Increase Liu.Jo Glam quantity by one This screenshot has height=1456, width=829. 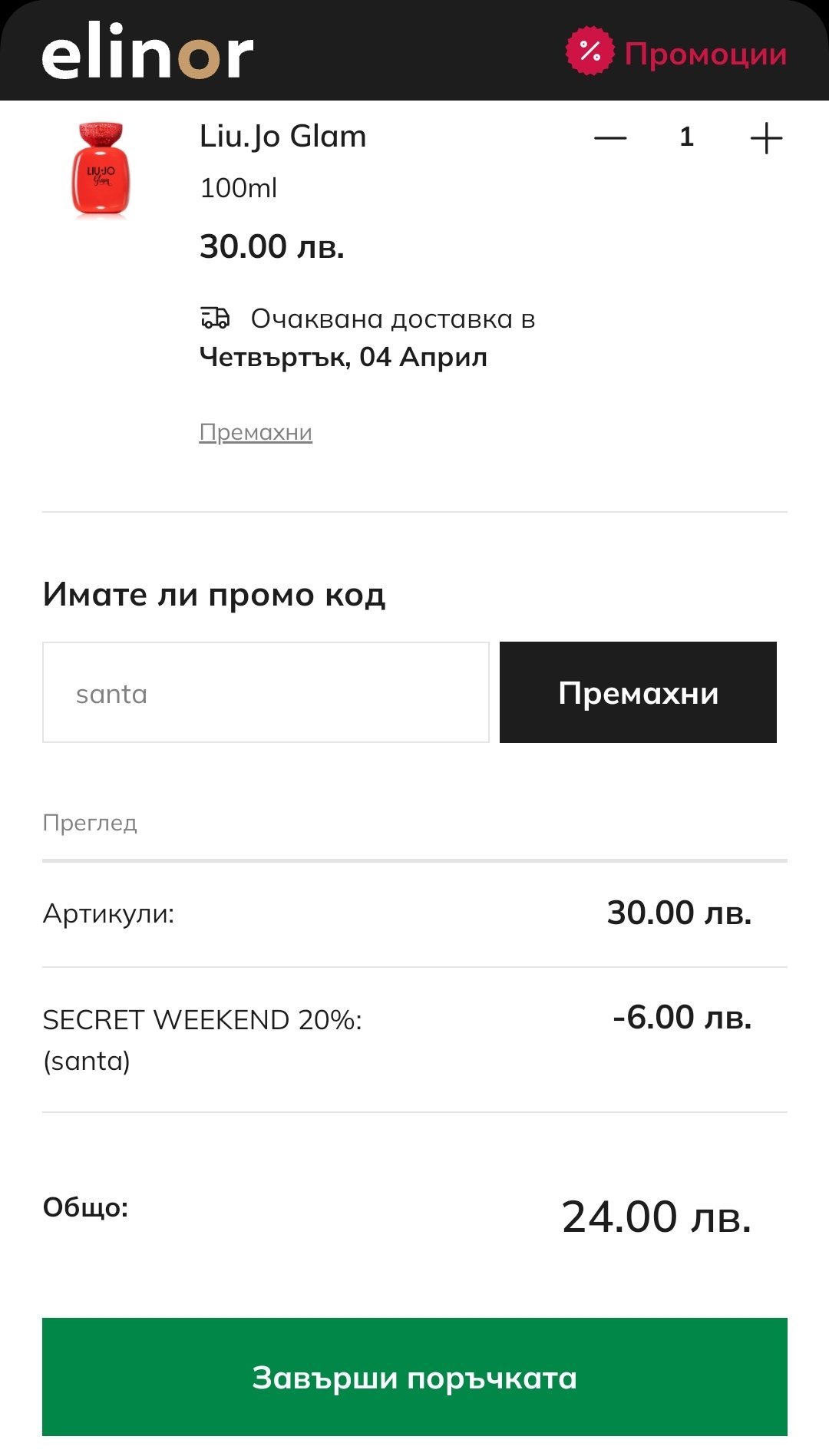765,138
